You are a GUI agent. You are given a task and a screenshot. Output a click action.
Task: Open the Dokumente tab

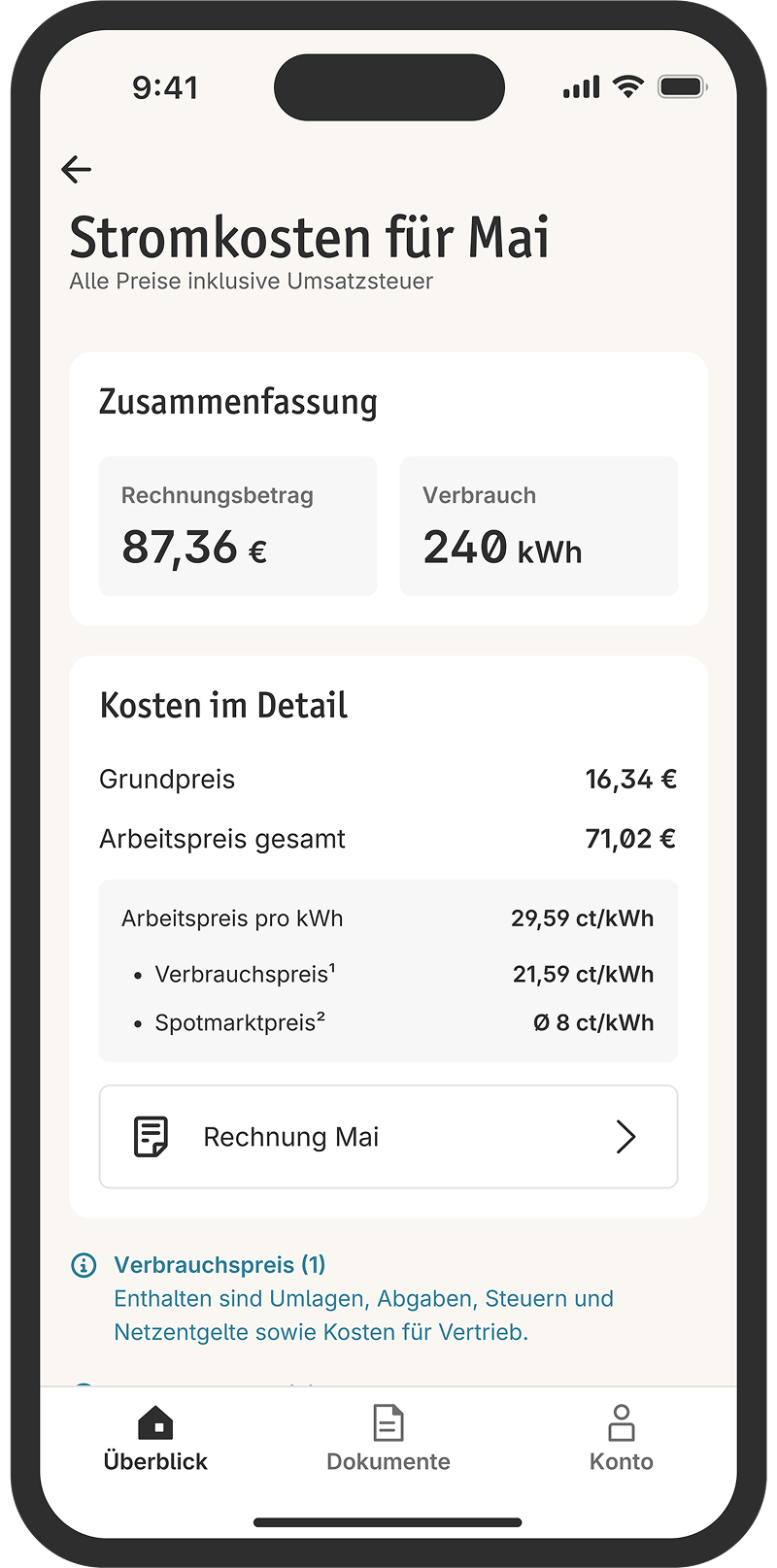click(x=388, y=1439)
